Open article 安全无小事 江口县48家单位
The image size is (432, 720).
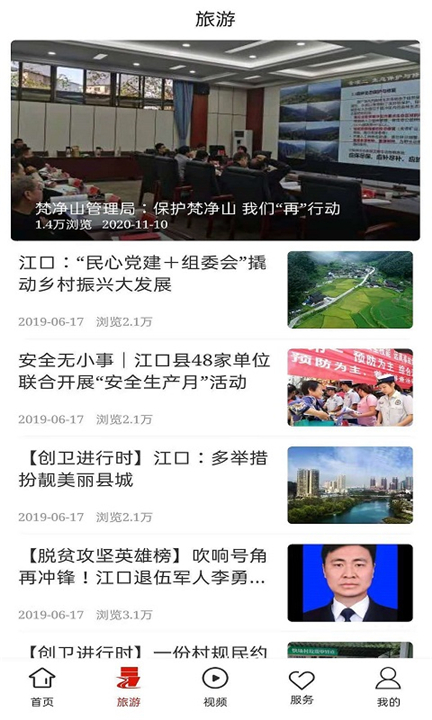[215, 388]
